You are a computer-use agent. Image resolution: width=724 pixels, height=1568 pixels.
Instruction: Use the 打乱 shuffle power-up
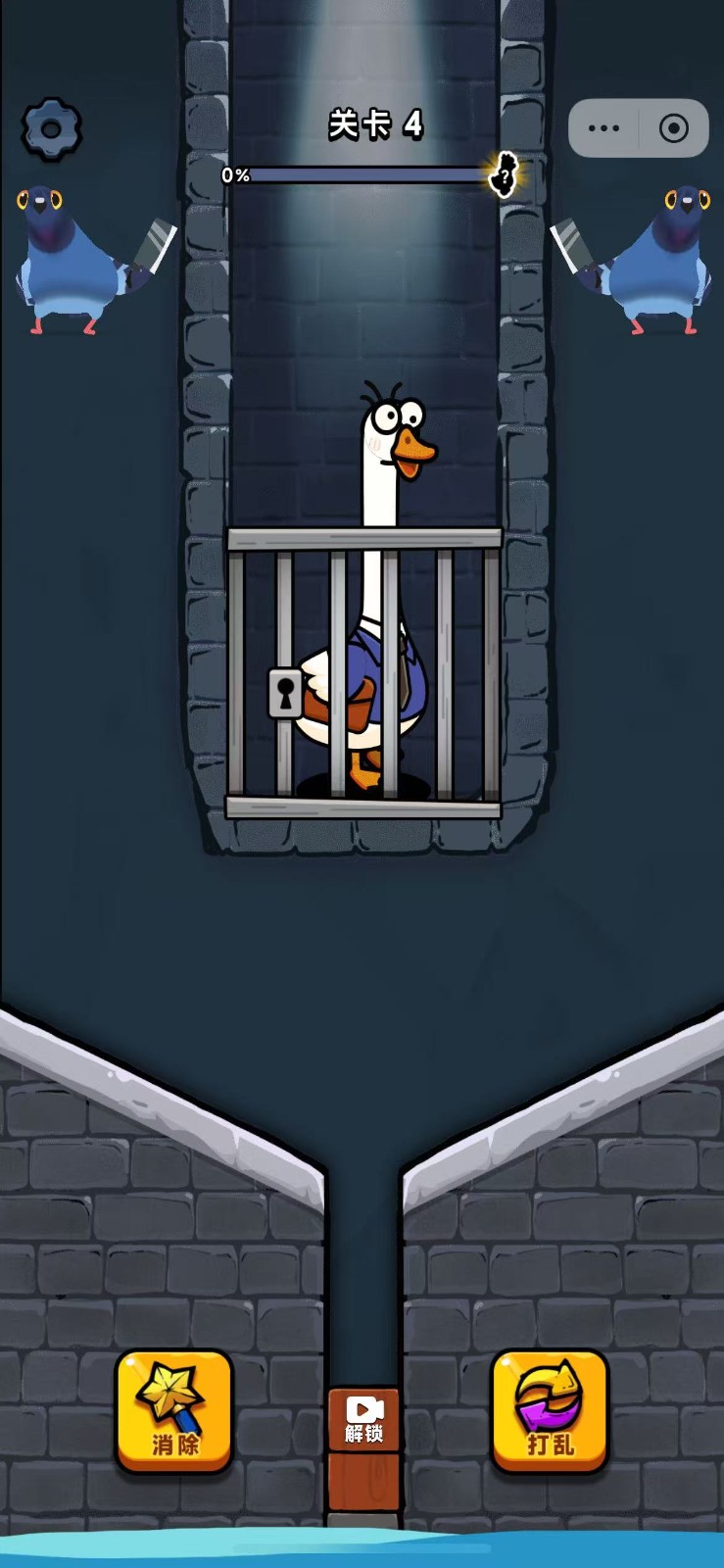pos(550,1411)
